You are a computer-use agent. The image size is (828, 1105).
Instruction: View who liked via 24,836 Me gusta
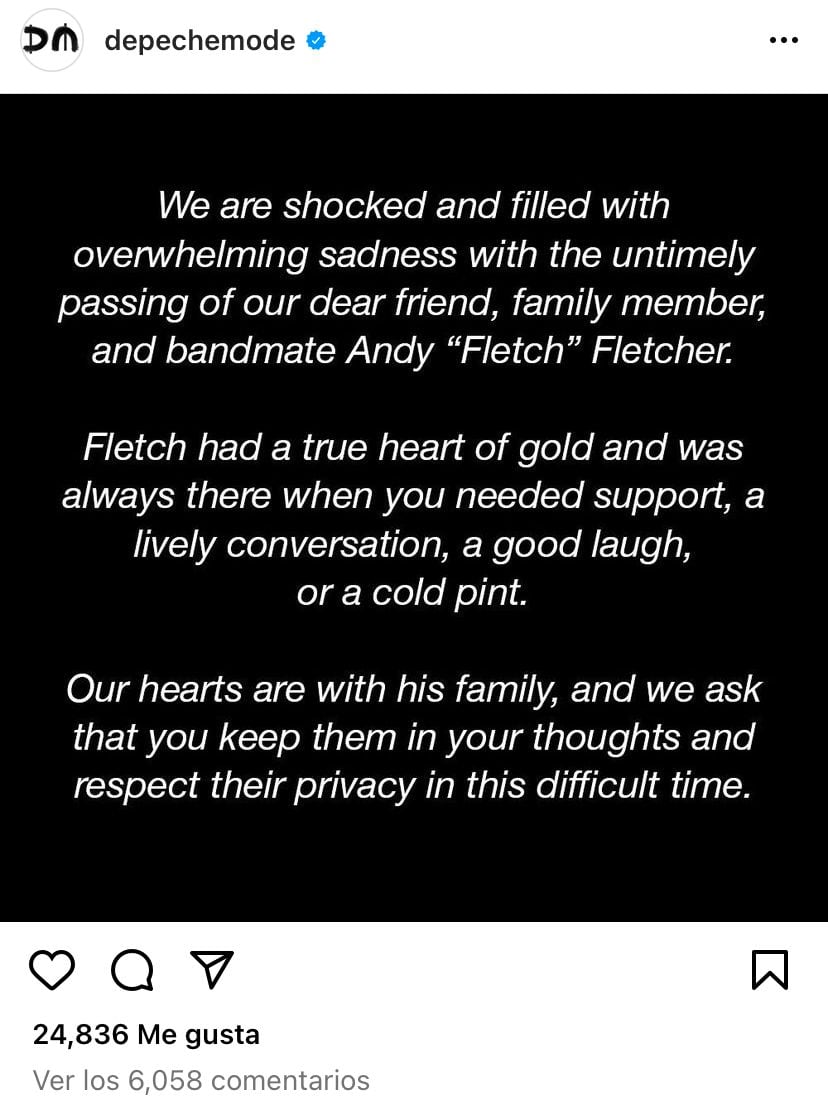[x=146, y=1034]
